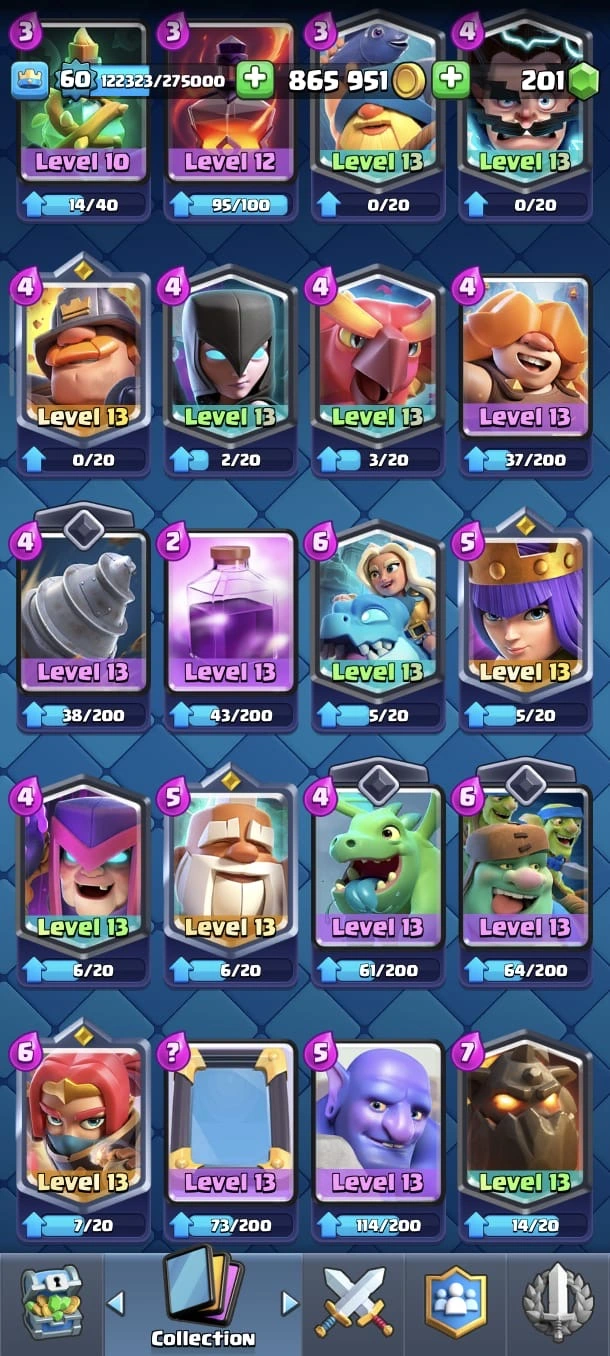The image size is (610, 1356).
Task: Open the Bowler card with 114/200
Action: tap(378, 1120)
